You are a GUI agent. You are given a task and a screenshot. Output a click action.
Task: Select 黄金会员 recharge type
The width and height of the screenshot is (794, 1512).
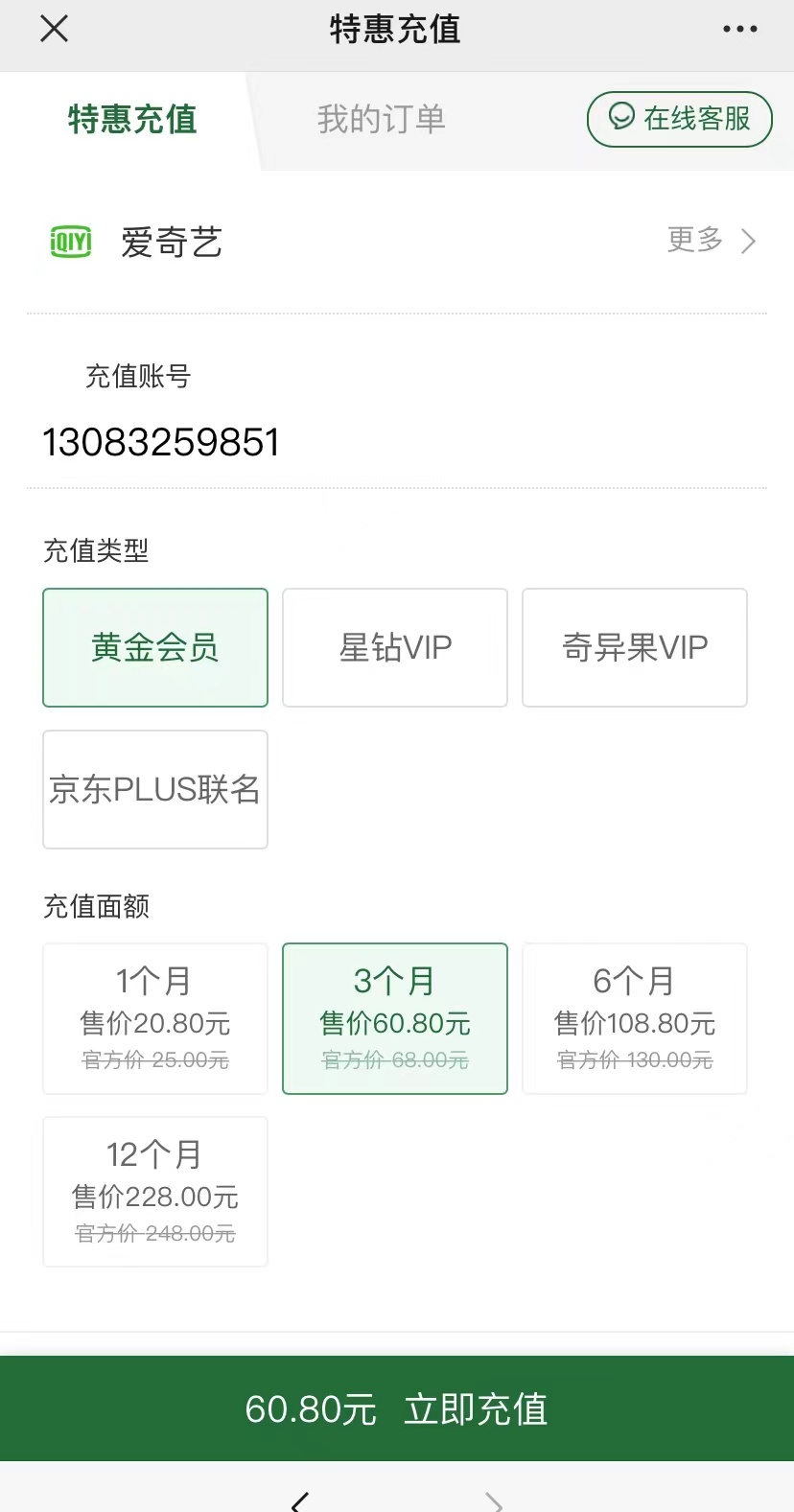[x=155, y=647]
